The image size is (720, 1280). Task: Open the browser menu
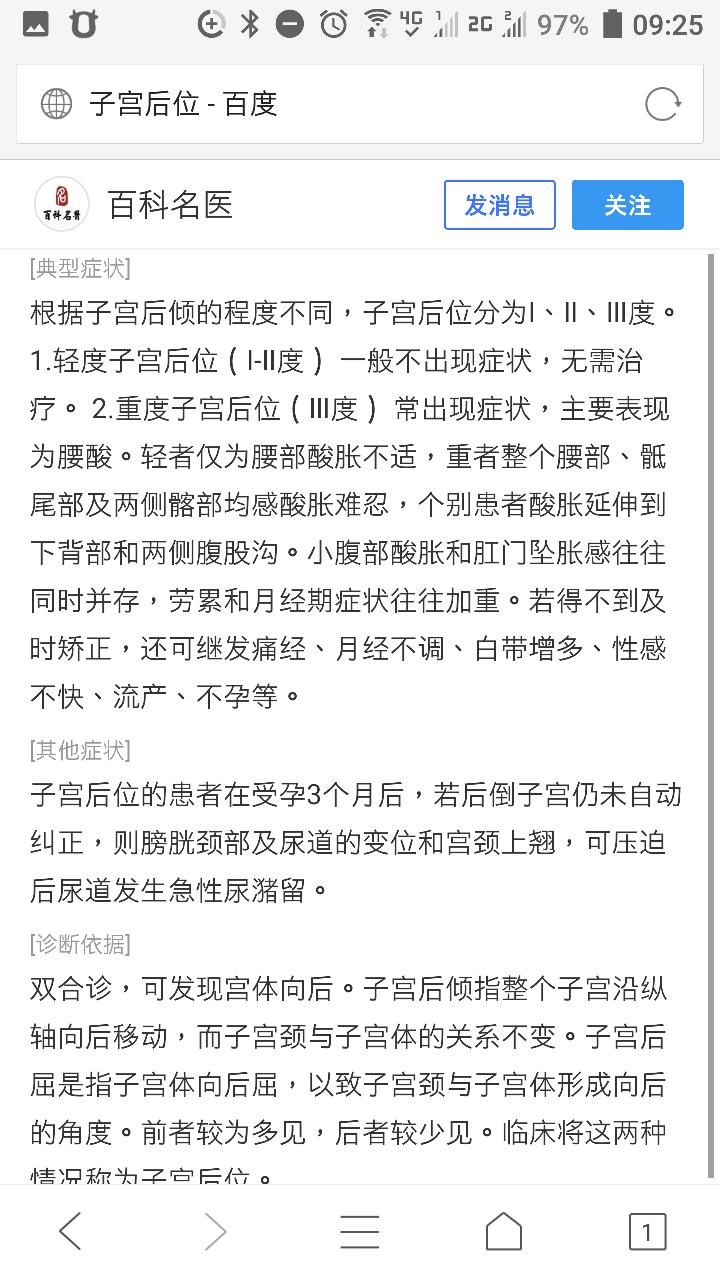(360, 1232)
